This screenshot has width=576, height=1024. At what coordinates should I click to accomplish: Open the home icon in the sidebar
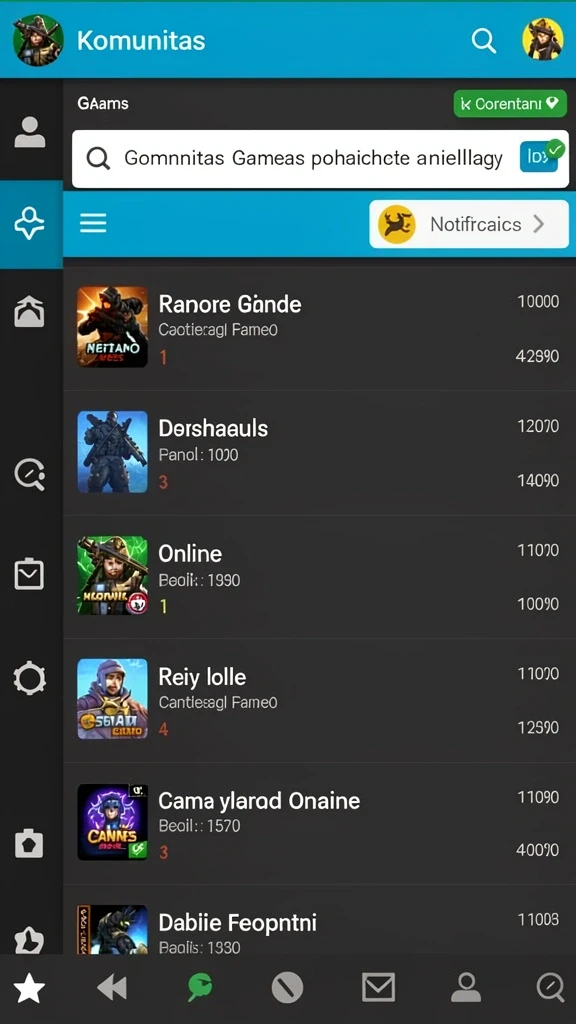click(30, 310)
